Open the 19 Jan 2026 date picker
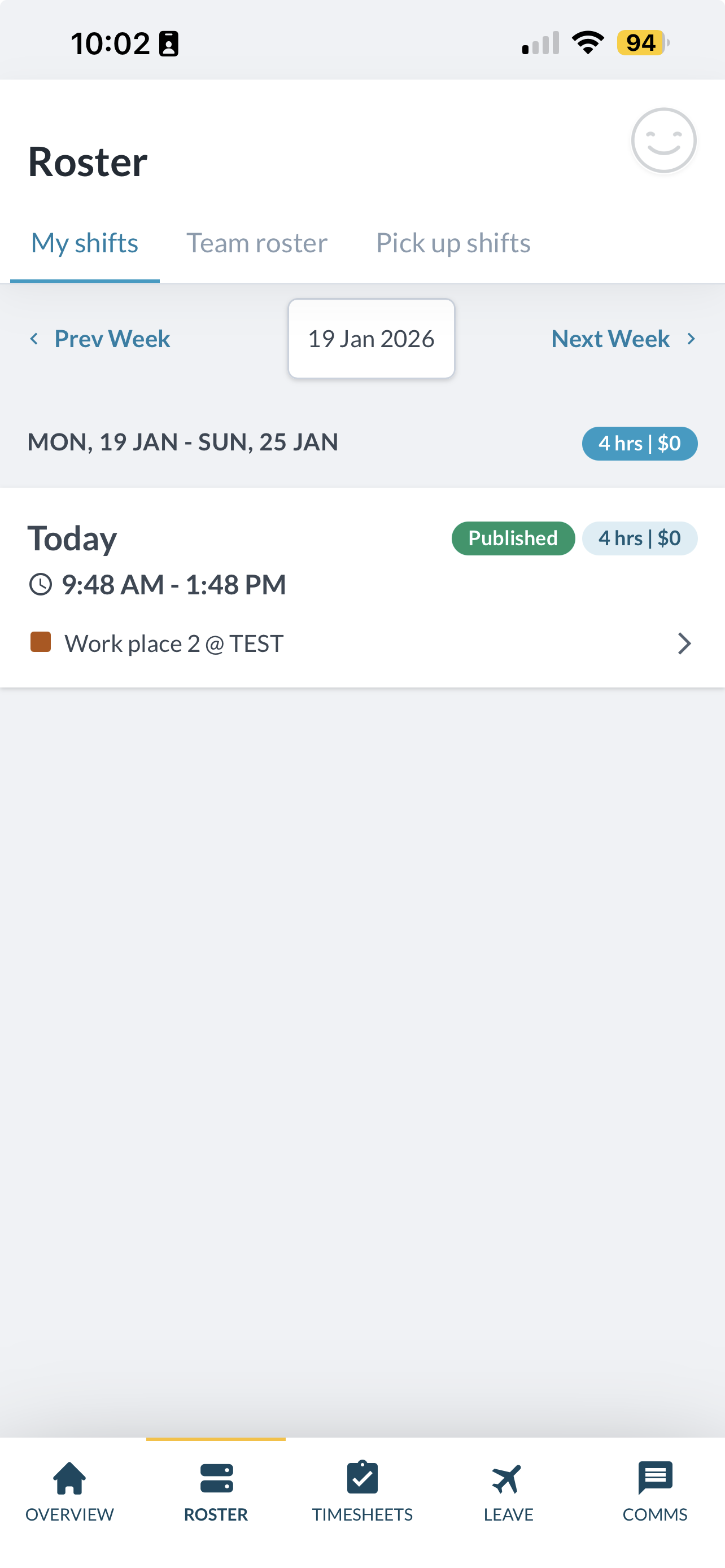The height and width of the screenshot is (1568, 725). tap(372, 339)
